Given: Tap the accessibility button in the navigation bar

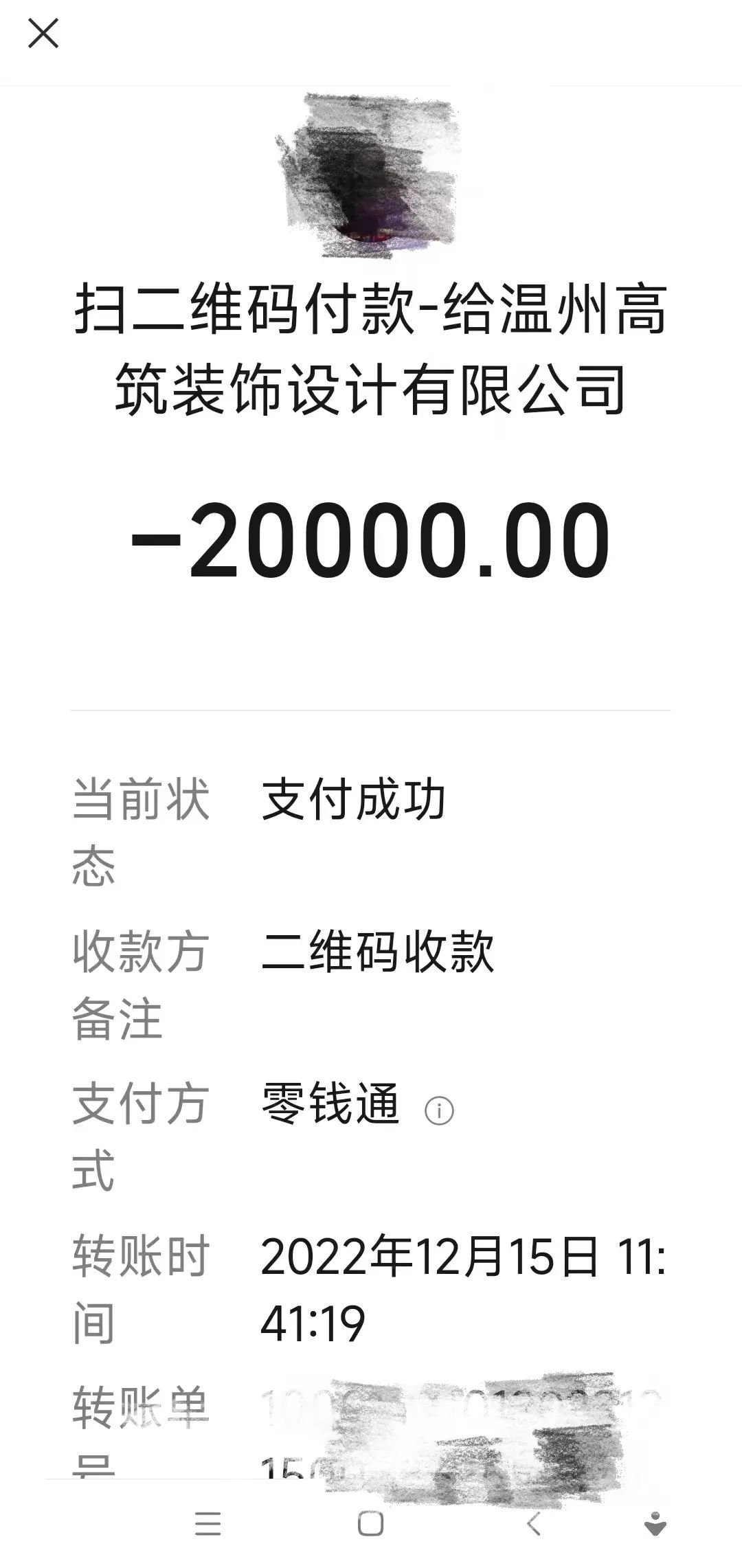Looking at the screenshot, I should (x=655, y=1523).
